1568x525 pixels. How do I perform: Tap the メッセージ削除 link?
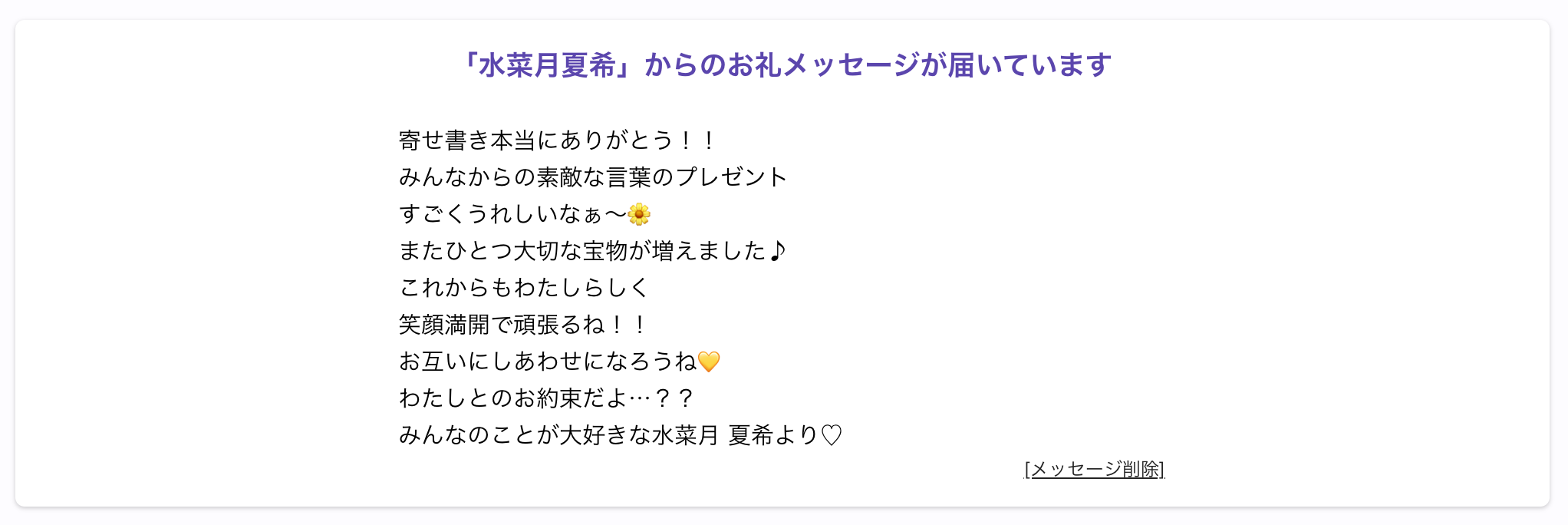click(x=1095, y=469)
